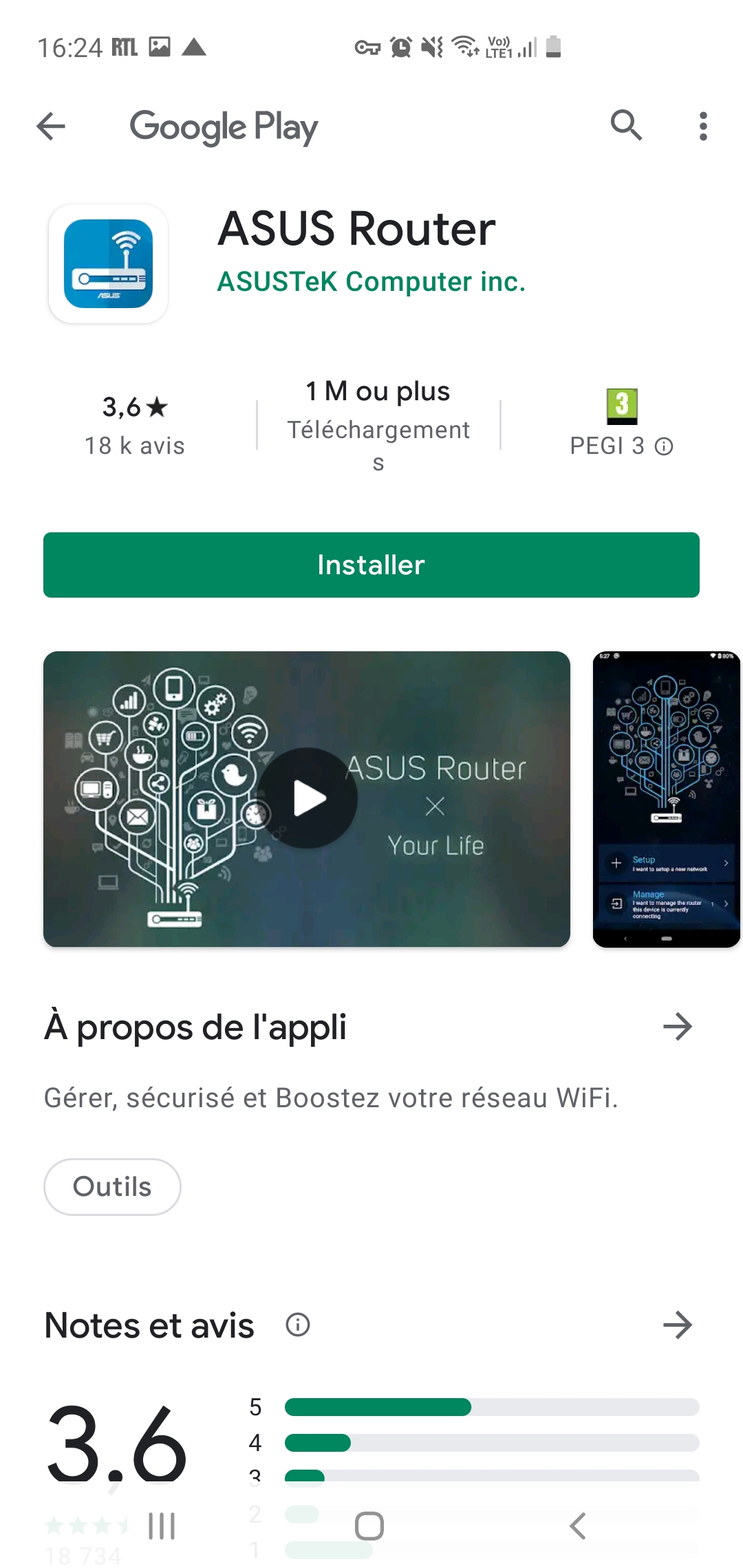
Task: Play the ASUS Router promo video
Action: [307, 798]
